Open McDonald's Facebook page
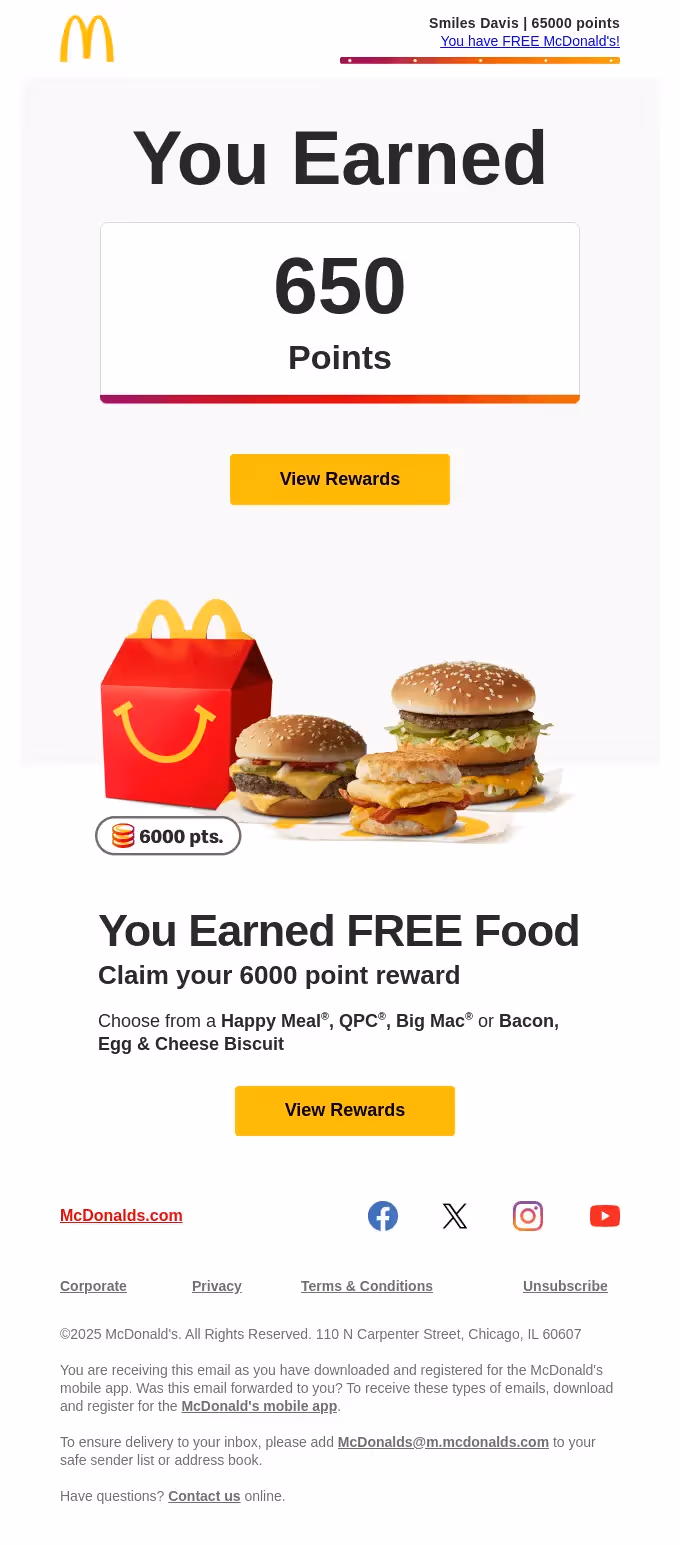This screenshot has width=680, height=1545. [383, 1216]
